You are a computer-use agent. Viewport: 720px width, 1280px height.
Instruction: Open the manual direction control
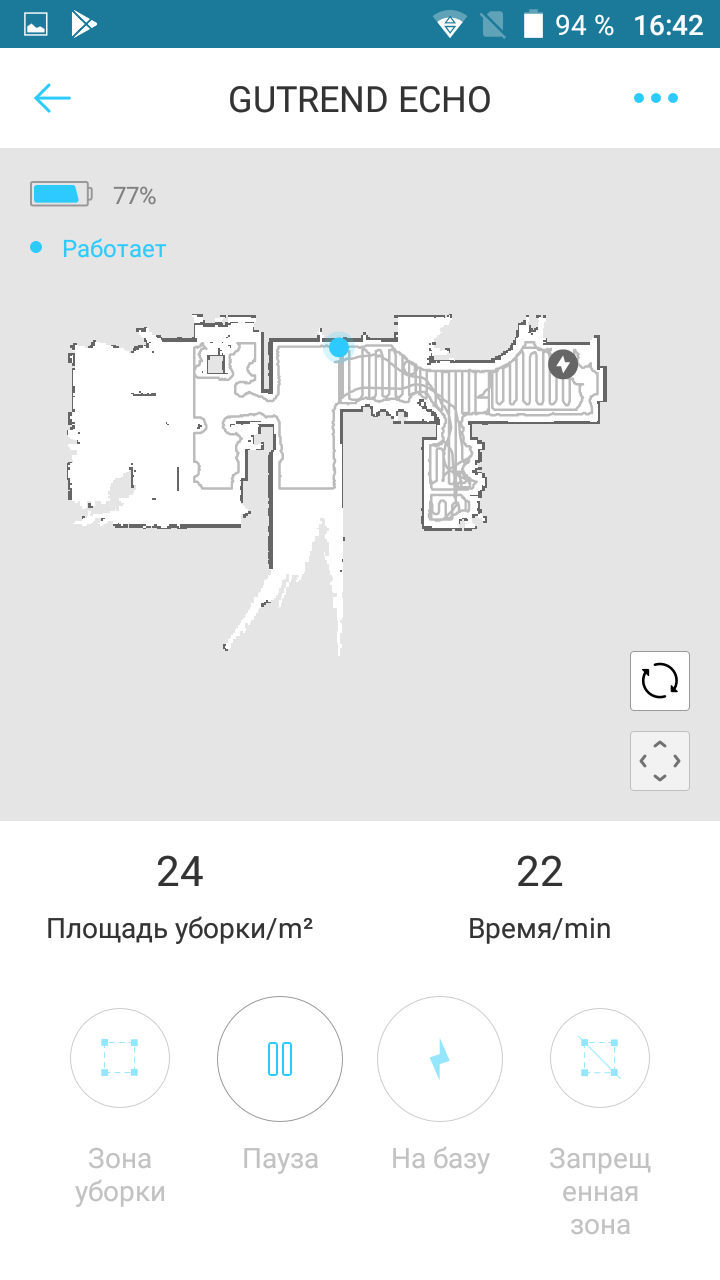tap(659, 761)
